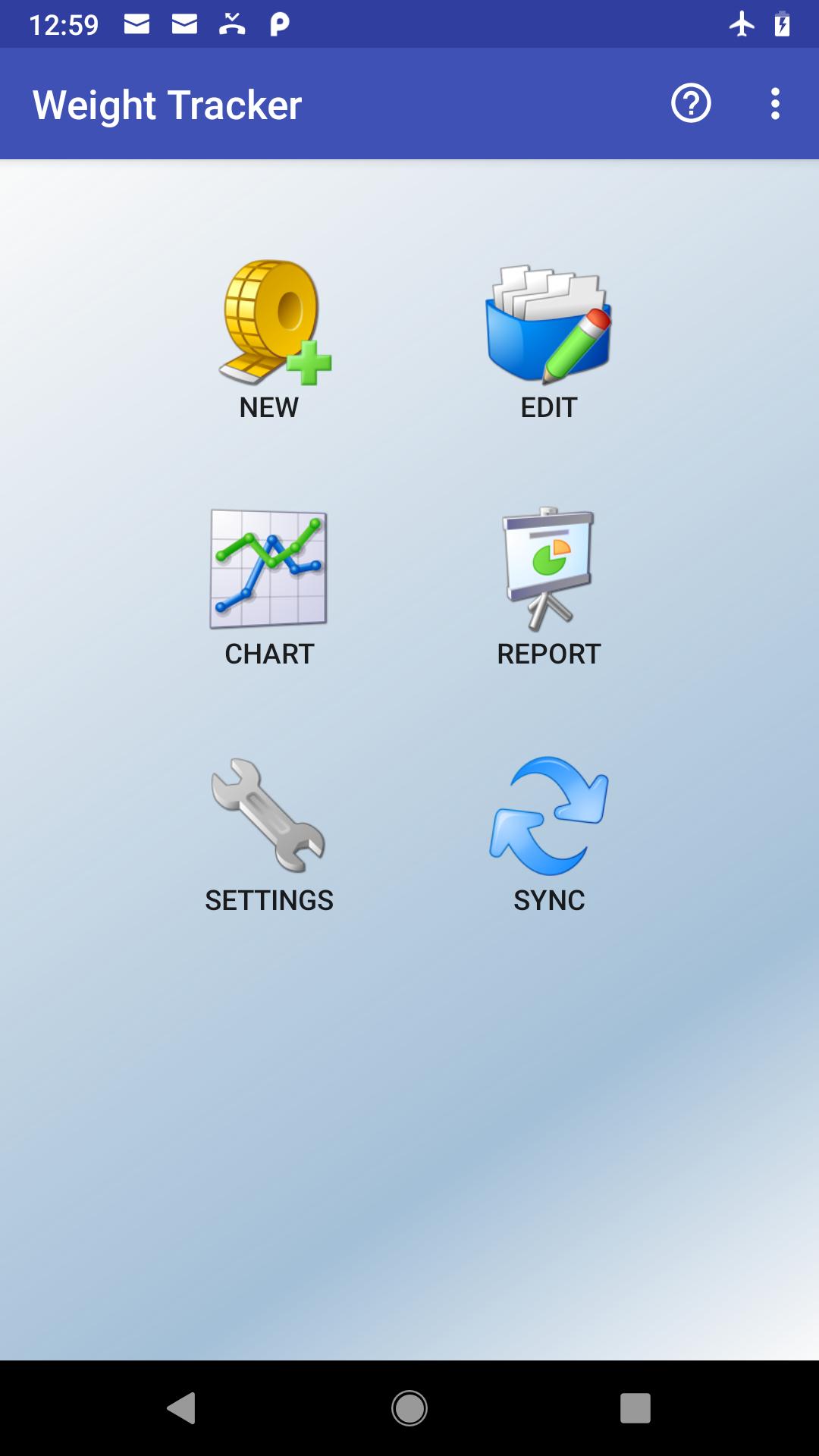Open the Edit entries section

(x=549, y=339)
